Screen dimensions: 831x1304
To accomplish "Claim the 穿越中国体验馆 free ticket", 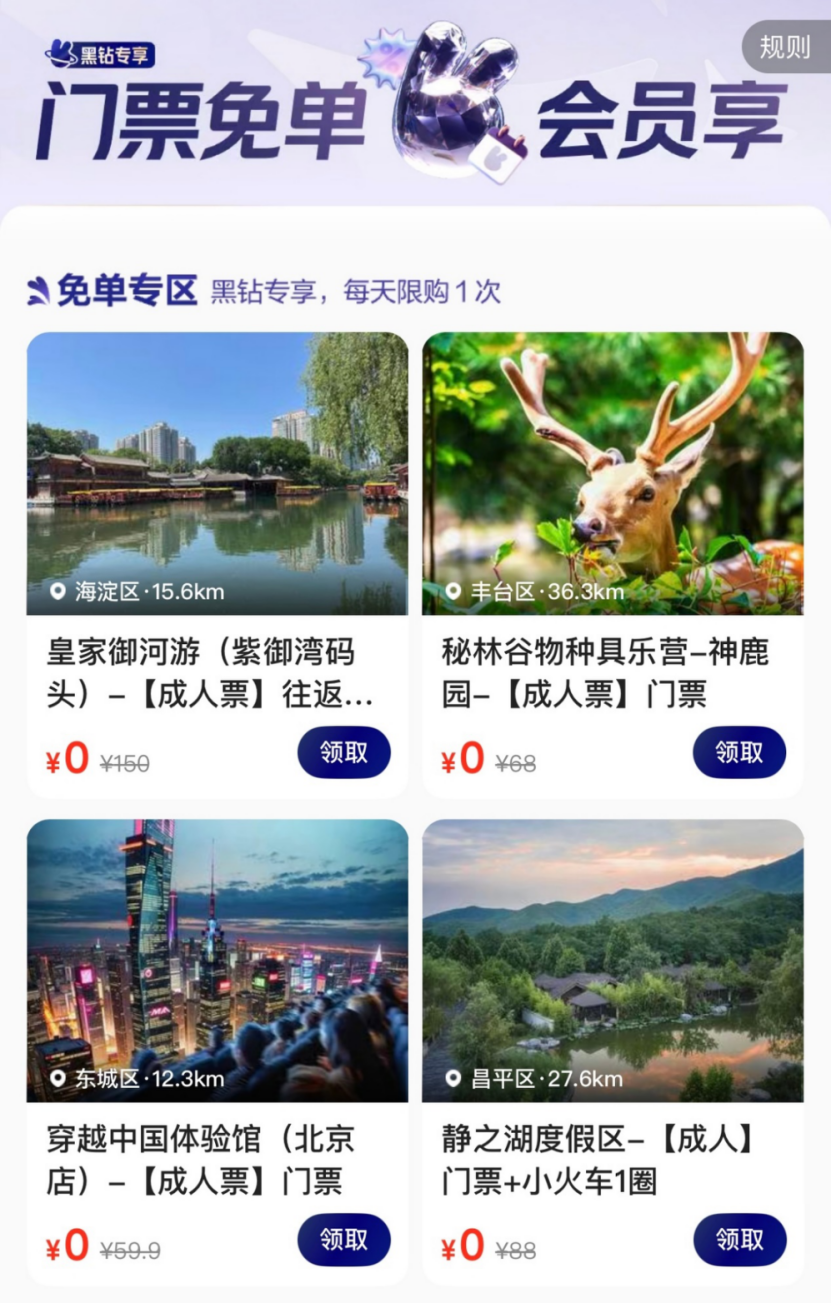I will 344,1239.
